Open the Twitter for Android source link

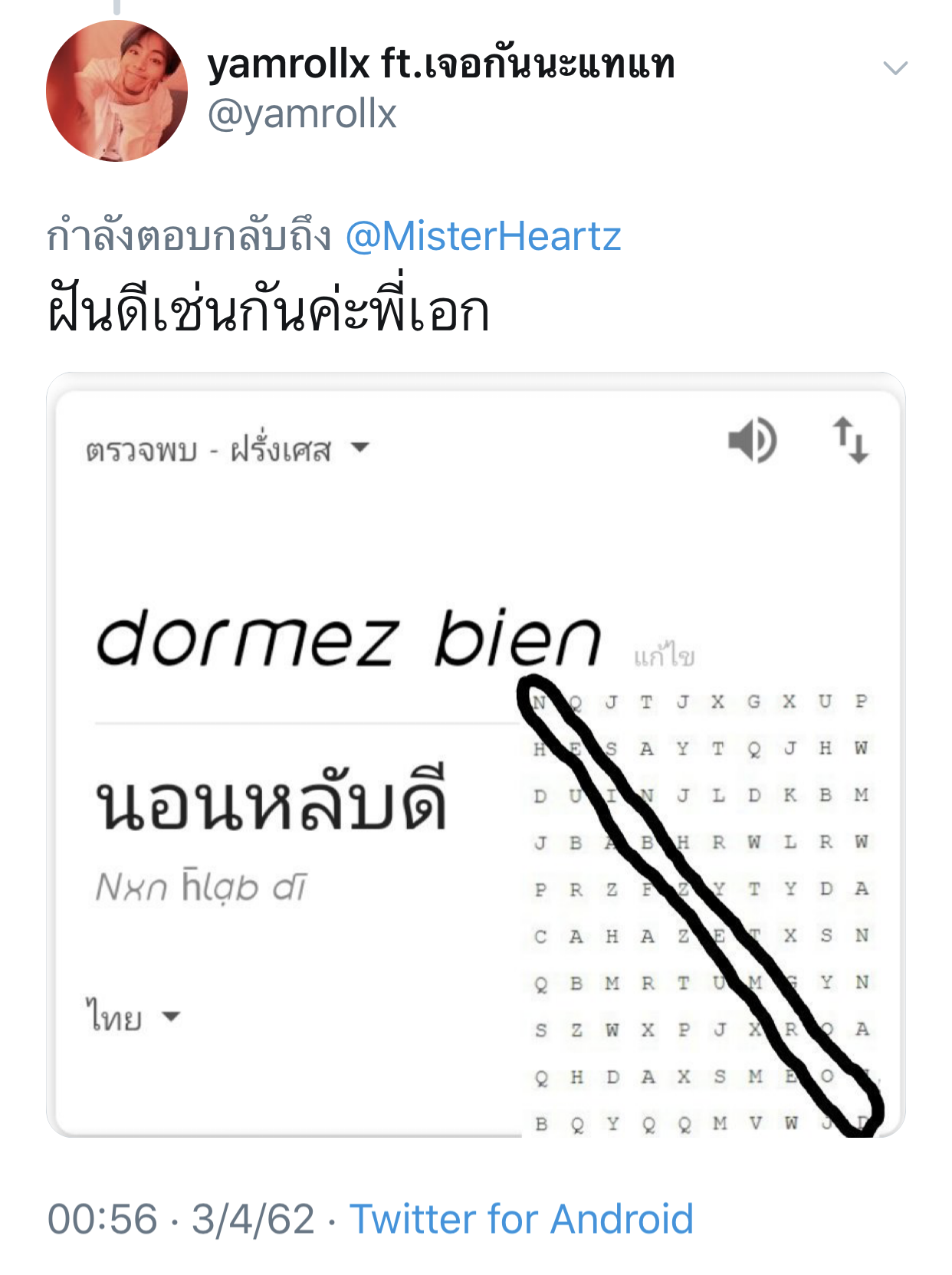click(521, 1219)
